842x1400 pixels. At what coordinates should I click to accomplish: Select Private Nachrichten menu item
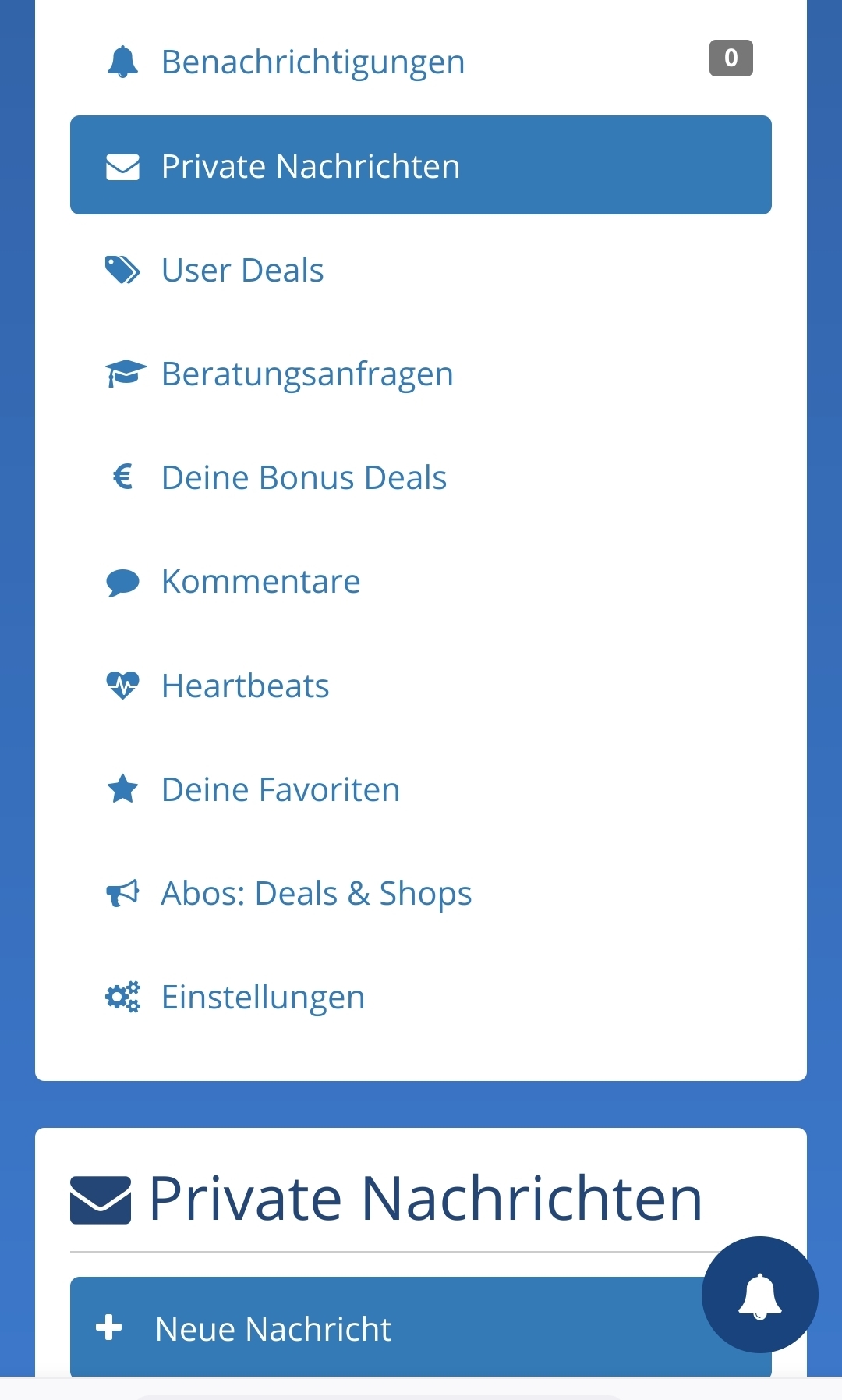coord(421,165)
